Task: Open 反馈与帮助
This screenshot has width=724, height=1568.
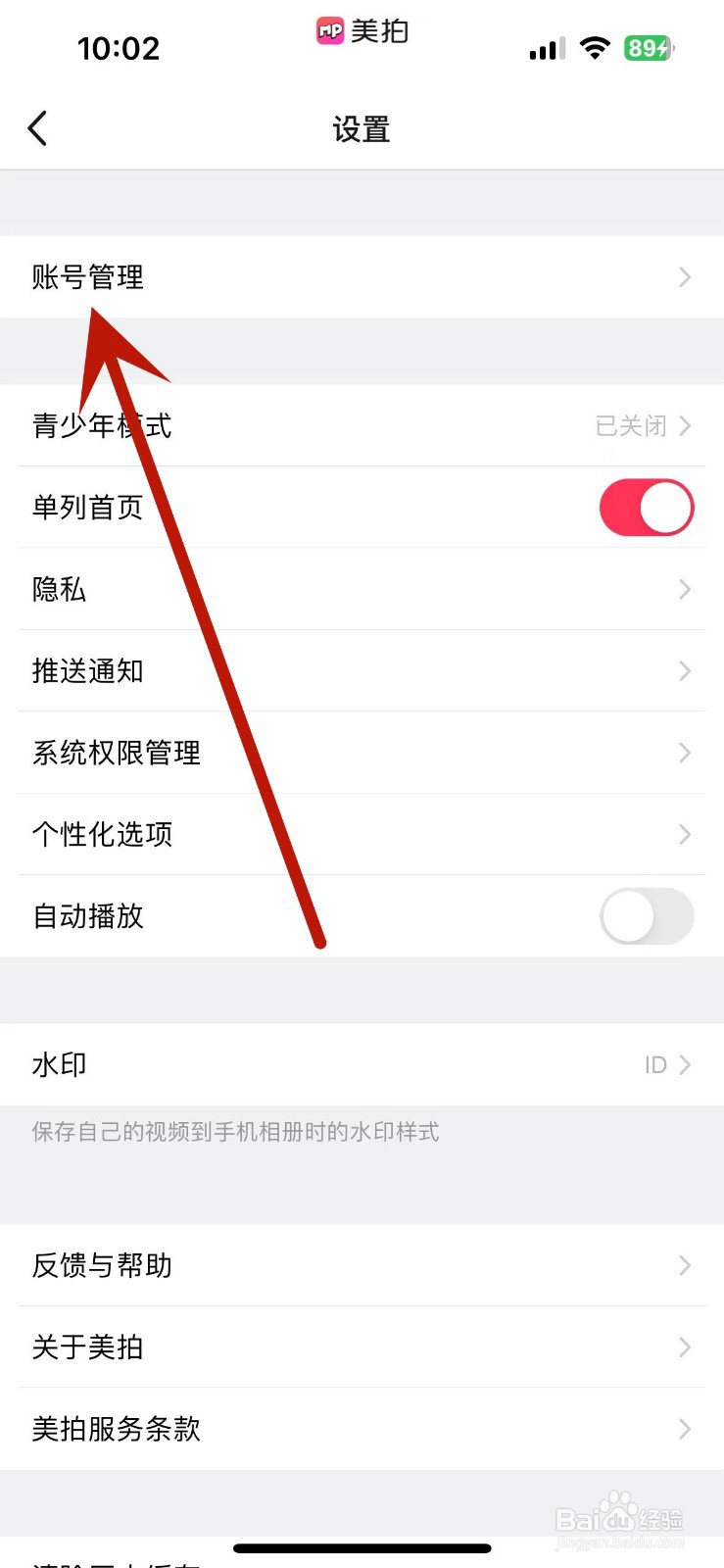Action: [x=362, y=1265]
